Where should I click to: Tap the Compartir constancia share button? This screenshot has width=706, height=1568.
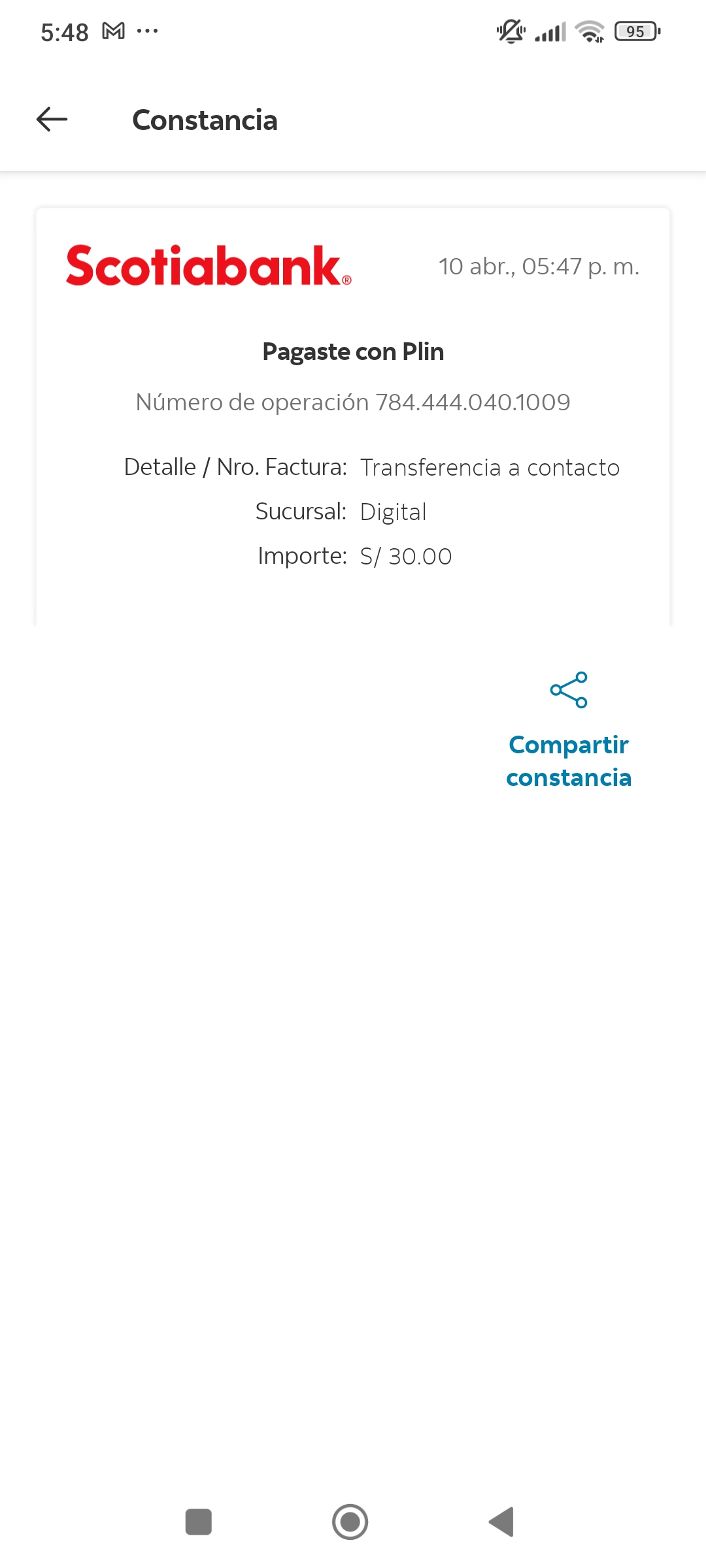(568, 730)
